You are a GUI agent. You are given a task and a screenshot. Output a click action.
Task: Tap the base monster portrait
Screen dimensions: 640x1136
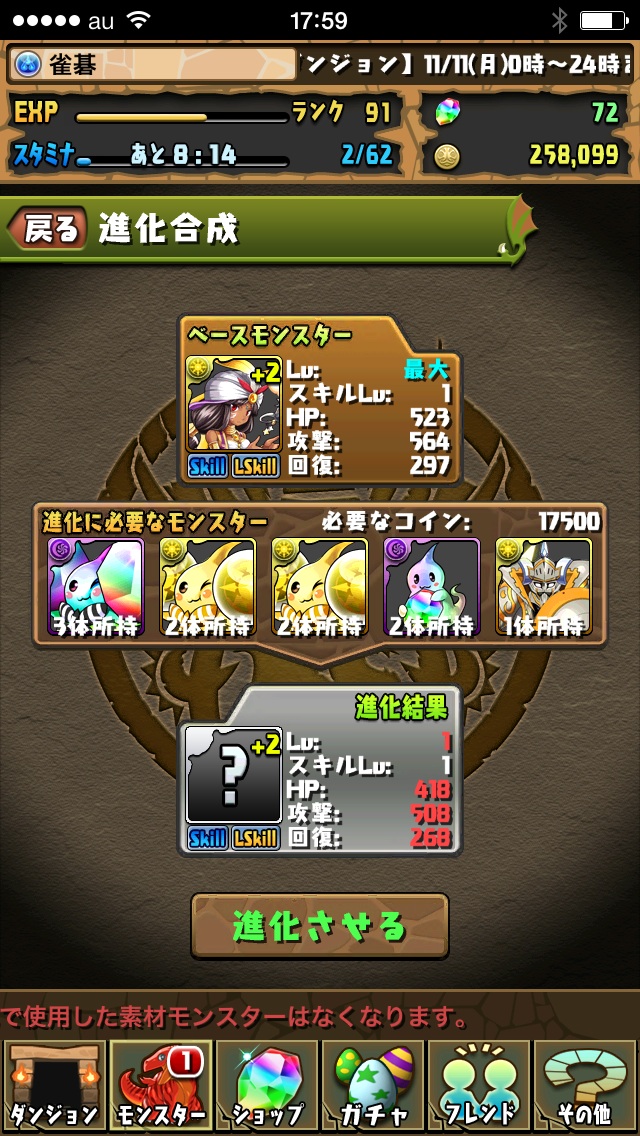tap(234, 404)
